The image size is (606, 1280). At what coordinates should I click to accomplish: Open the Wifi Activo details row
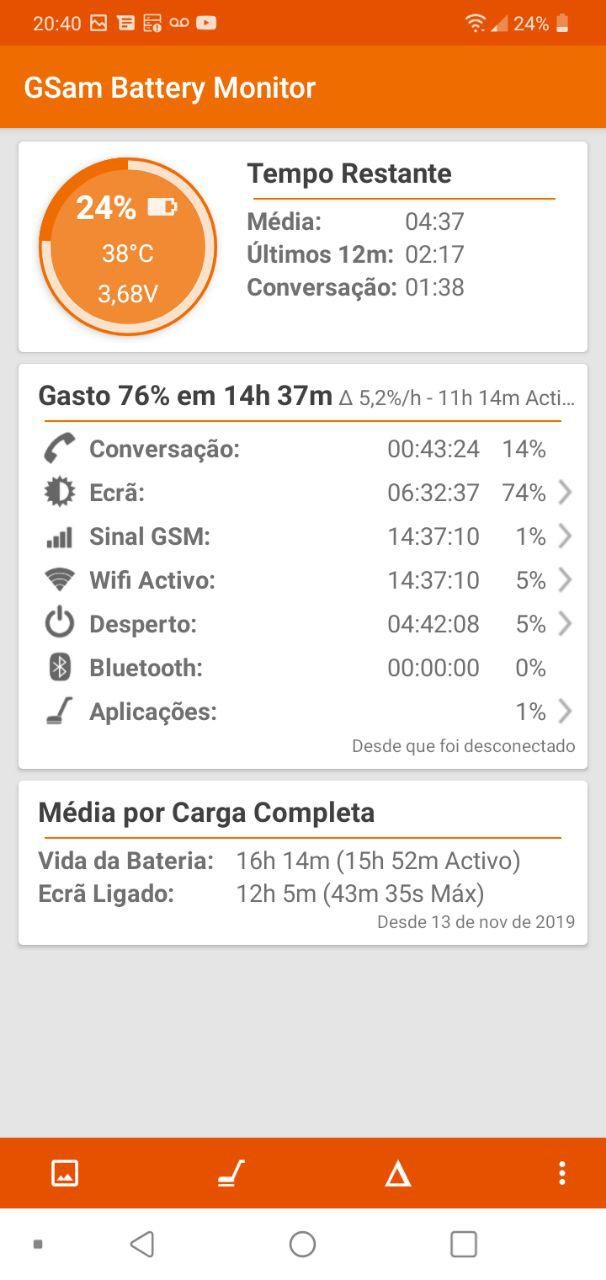coord(303,580)
